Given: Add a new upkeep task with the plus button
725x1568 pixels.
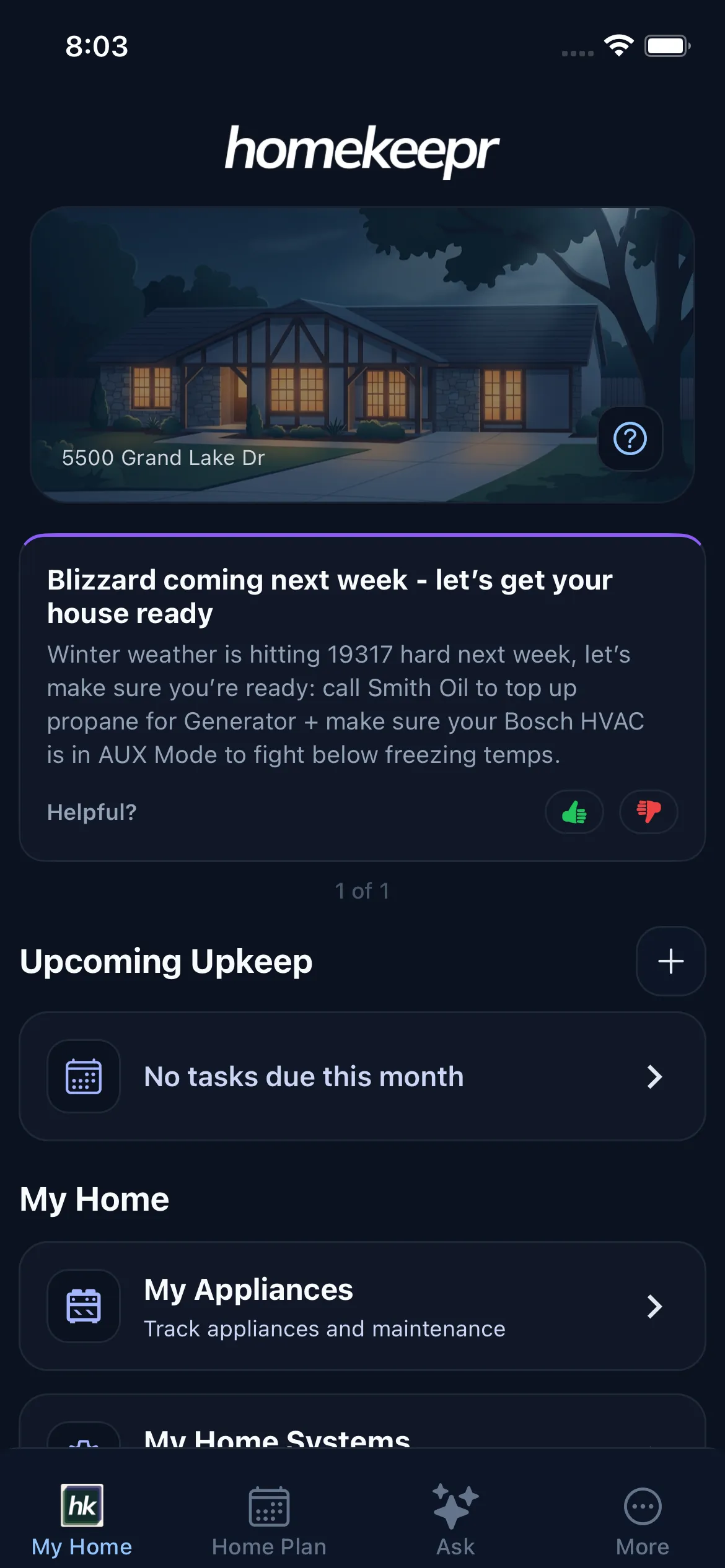Looking at the screenshot, I should pos(670,962).
